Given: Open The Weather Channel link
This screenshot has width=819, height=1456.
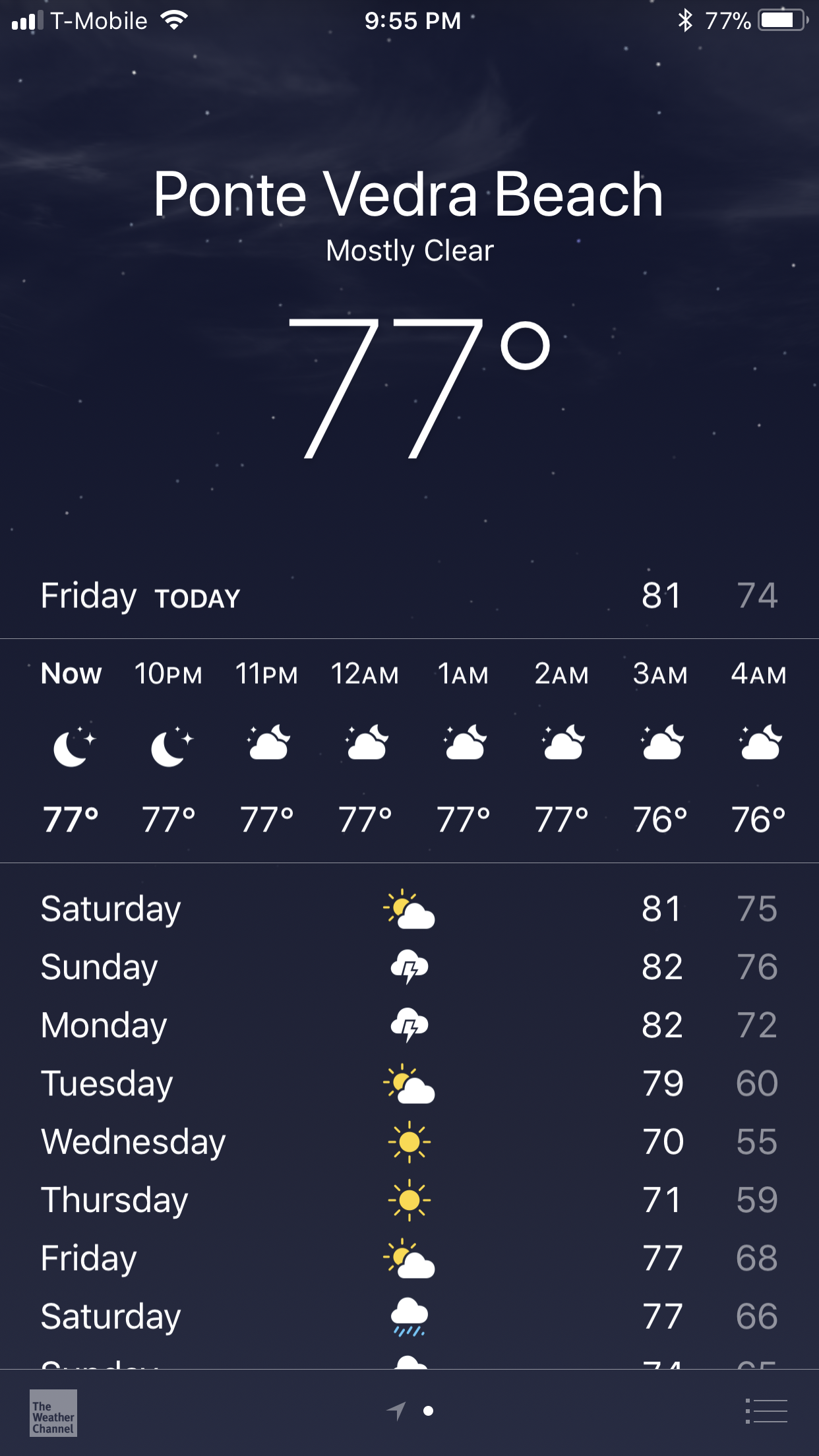Looking at the screenshot, I should (53, 1413).
